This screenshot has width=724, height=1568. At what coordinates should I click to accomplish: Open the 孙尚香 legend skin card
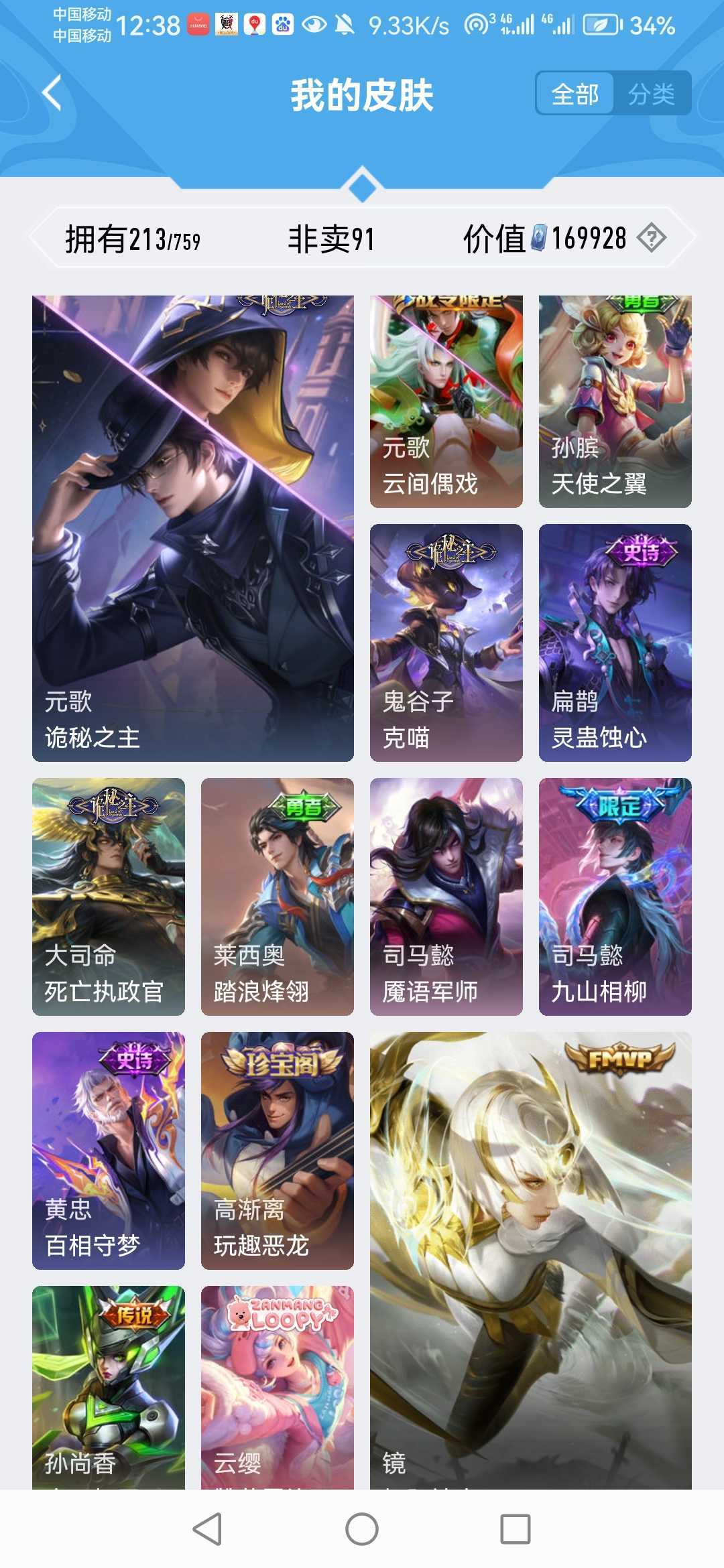pos(109,1386)
